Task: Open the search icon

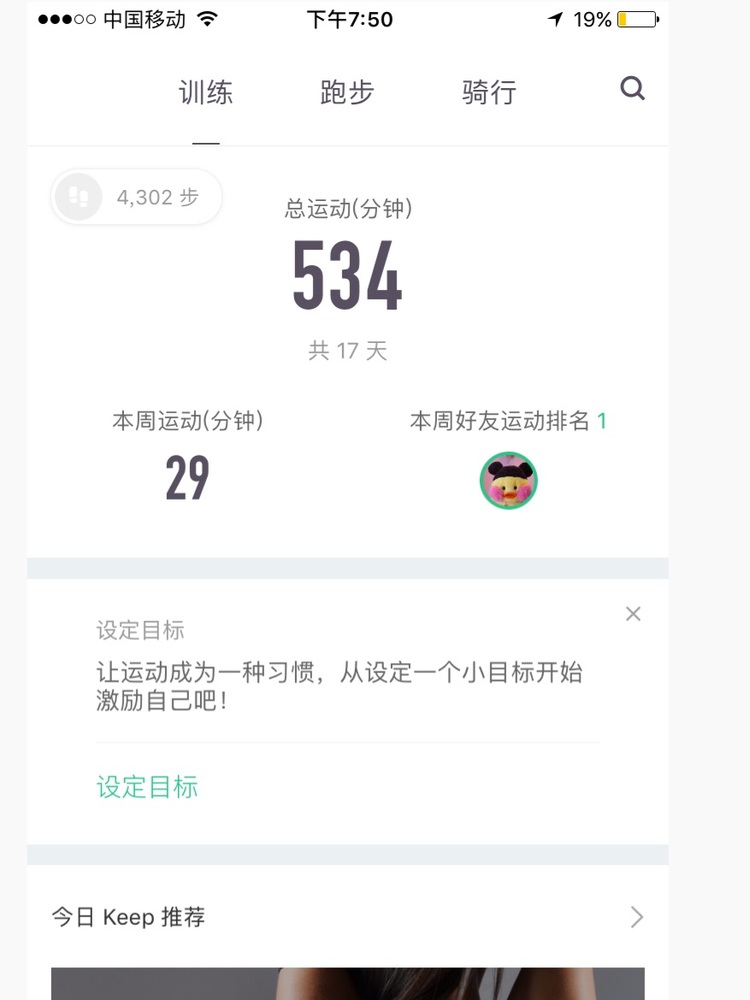Action: (632, 90)
